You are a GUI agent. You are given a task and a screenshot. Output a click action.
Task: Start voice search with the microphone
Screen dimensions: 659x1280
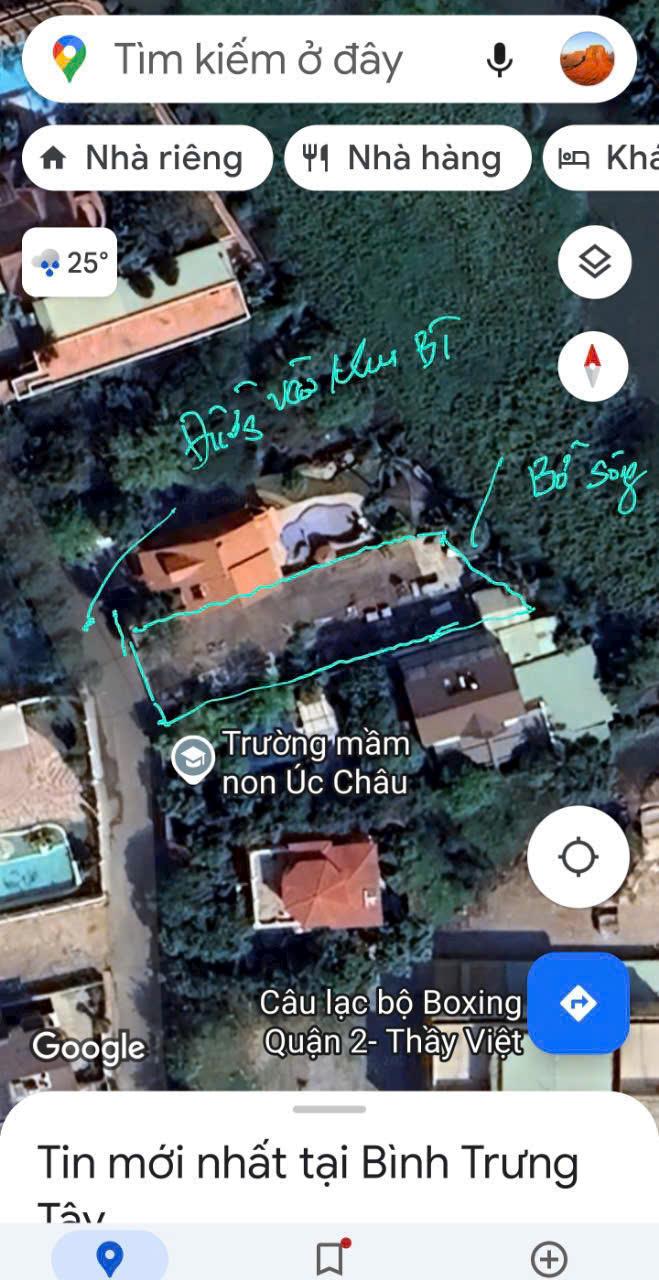(499, 60)
